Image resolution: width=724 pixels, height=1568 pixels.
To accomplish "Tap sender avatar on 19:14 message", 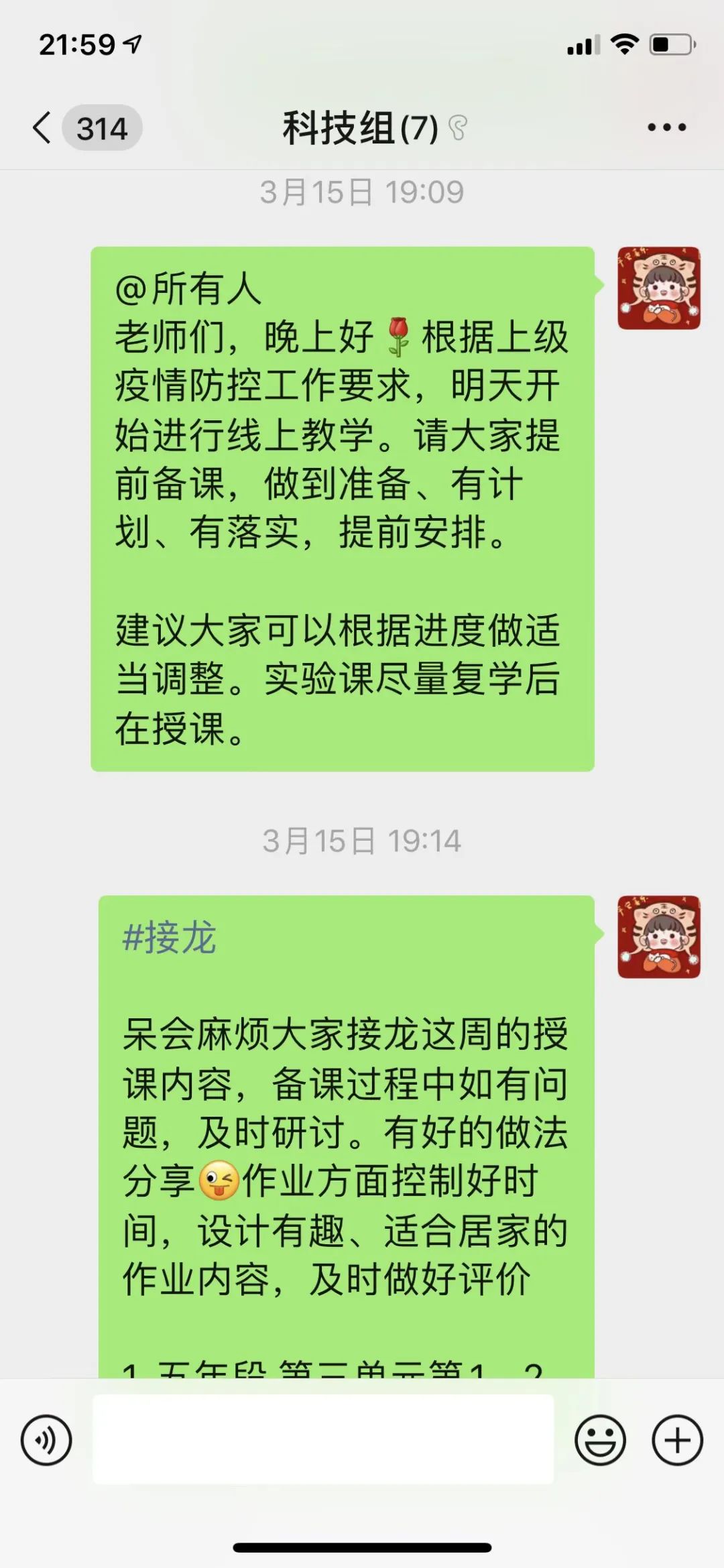I will click(658, 937).
